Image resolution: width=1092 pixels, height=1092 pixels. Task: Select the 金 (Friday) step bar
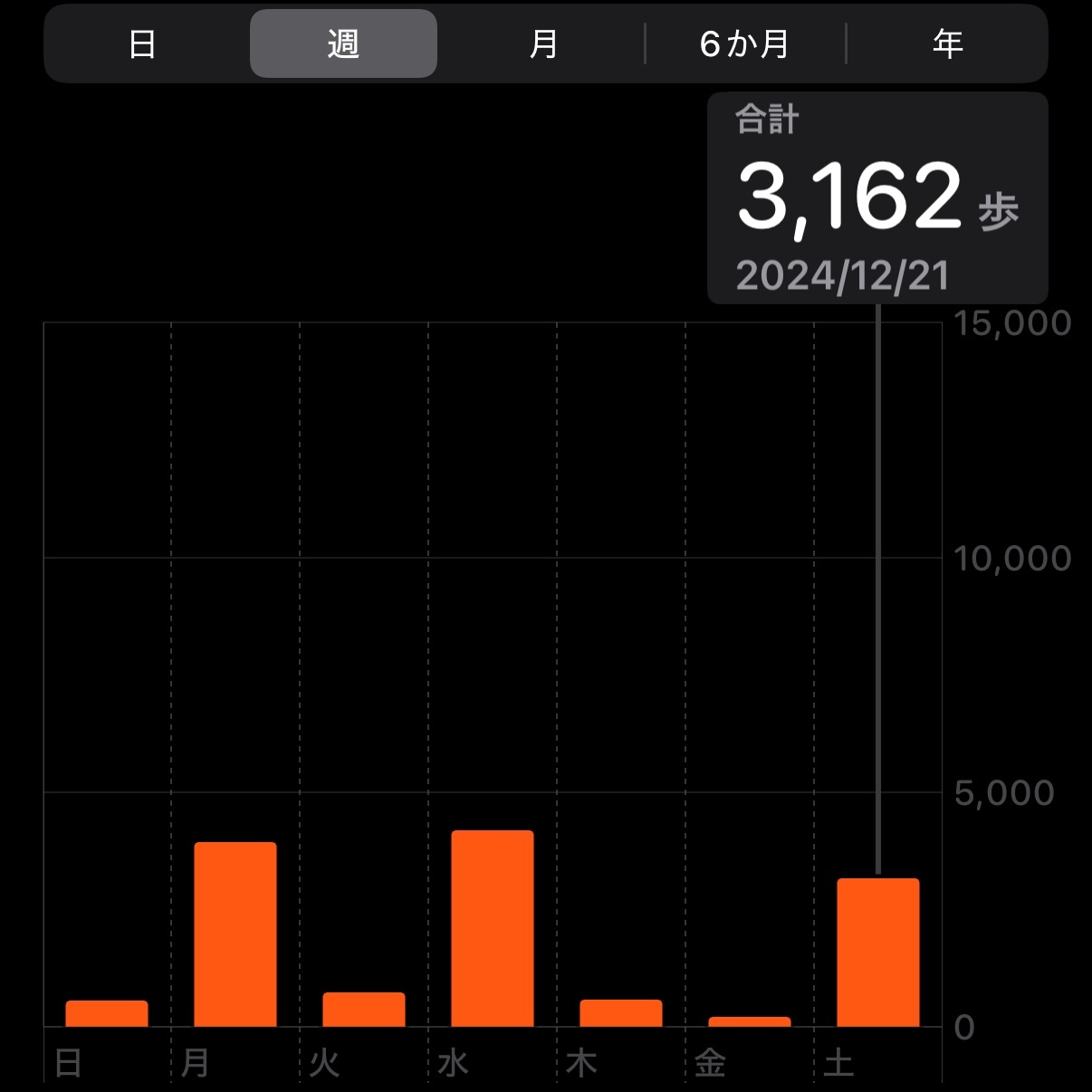pos(750,1021)
